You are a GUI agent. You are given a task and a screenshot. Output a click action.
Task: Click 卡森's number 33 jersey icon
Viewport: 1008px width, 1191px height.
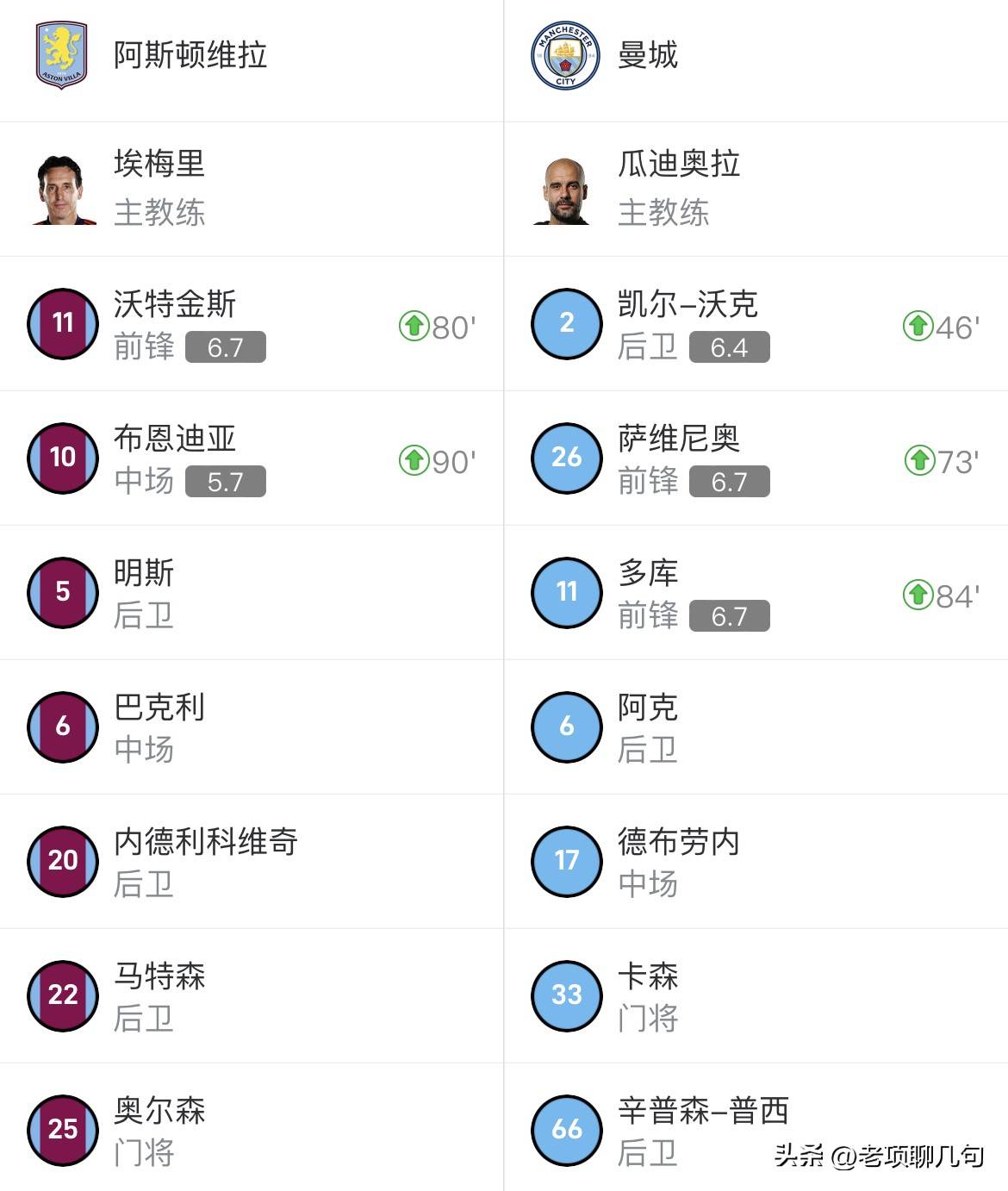[564, 995]
